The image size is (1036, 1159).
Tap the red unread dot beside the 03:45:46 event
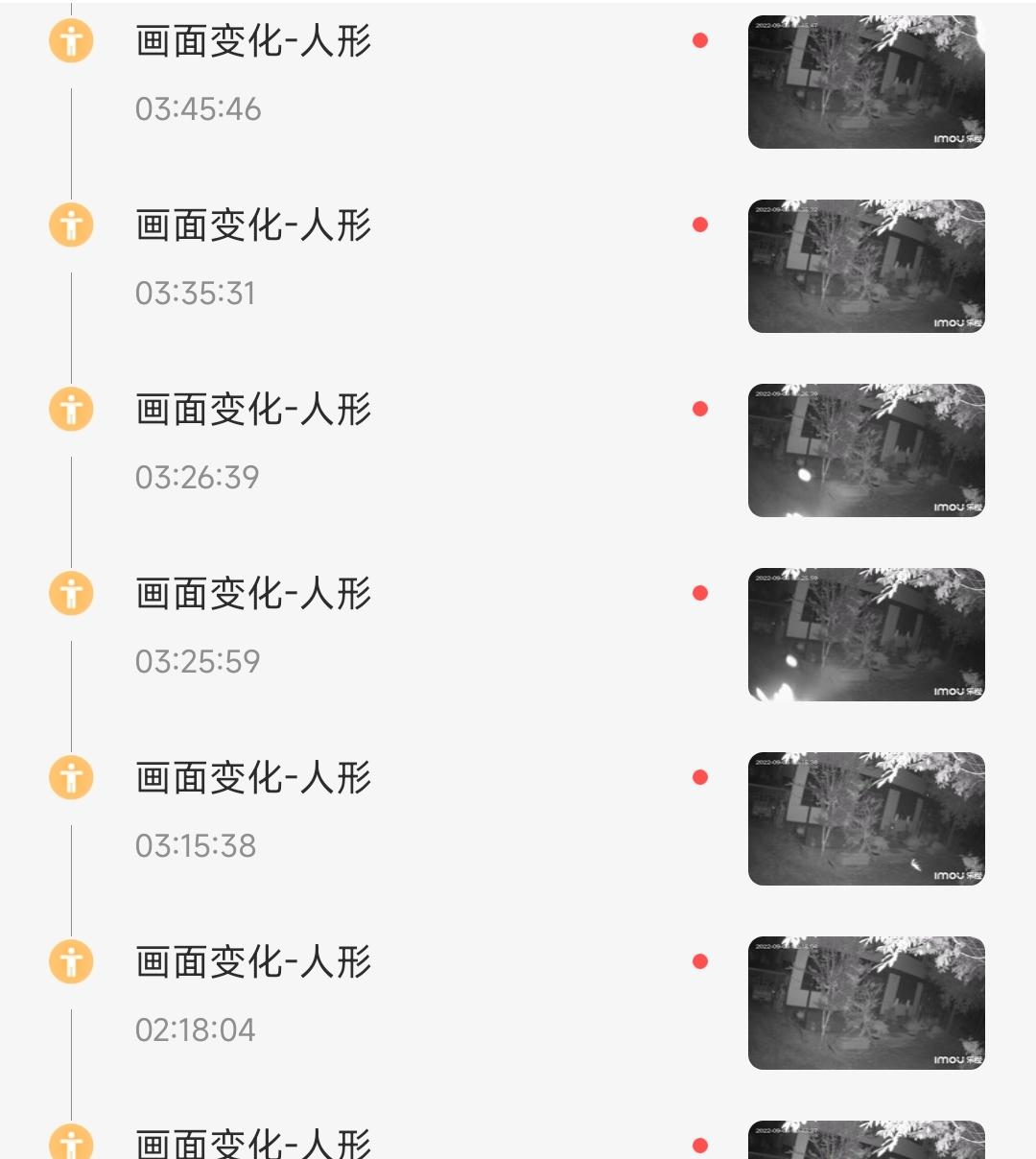pyautogui.click(x=701, y=40)
